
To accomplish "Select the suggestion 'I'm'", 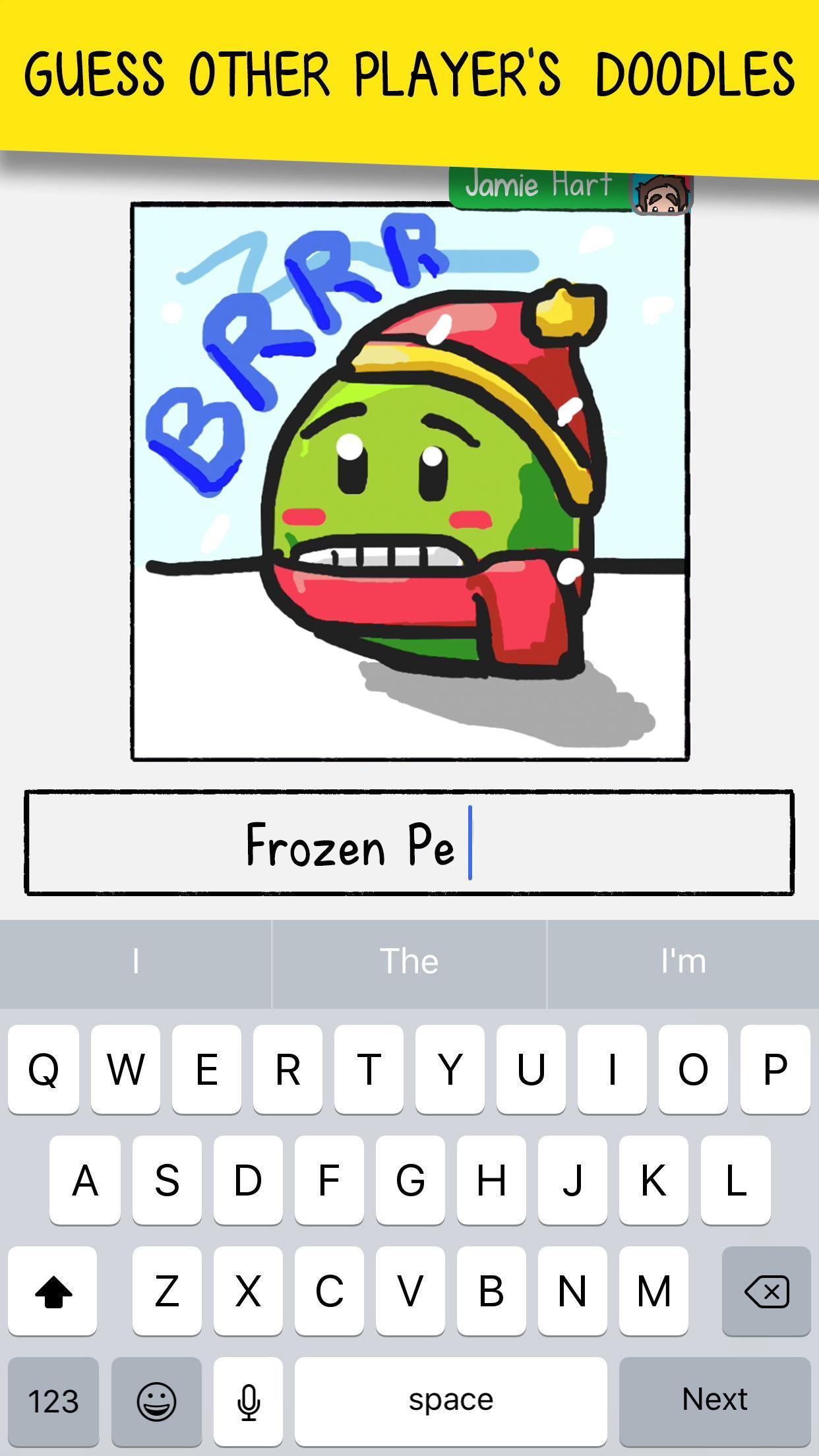I will (x=683, y=961).
